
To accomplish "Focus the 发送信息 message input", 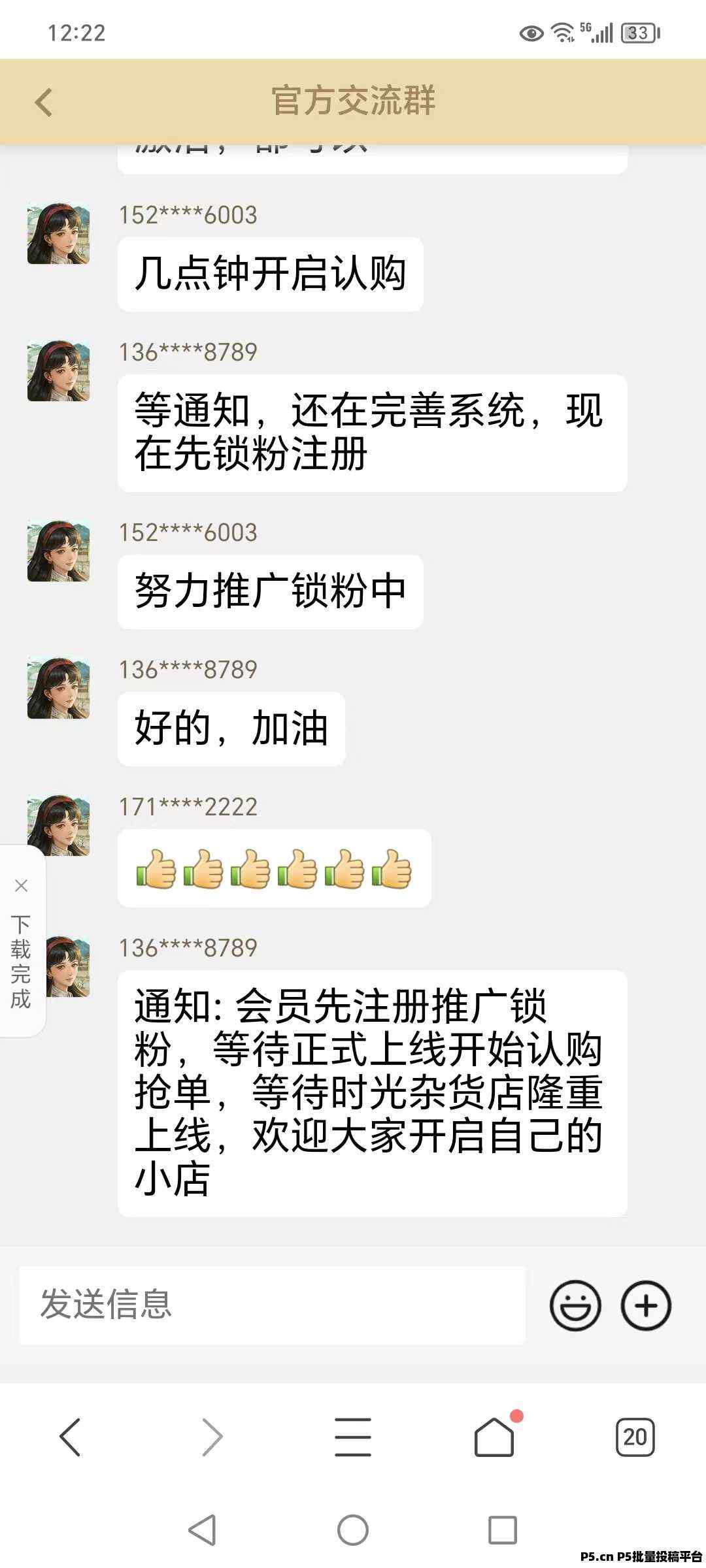I will tap(272, 1305).
